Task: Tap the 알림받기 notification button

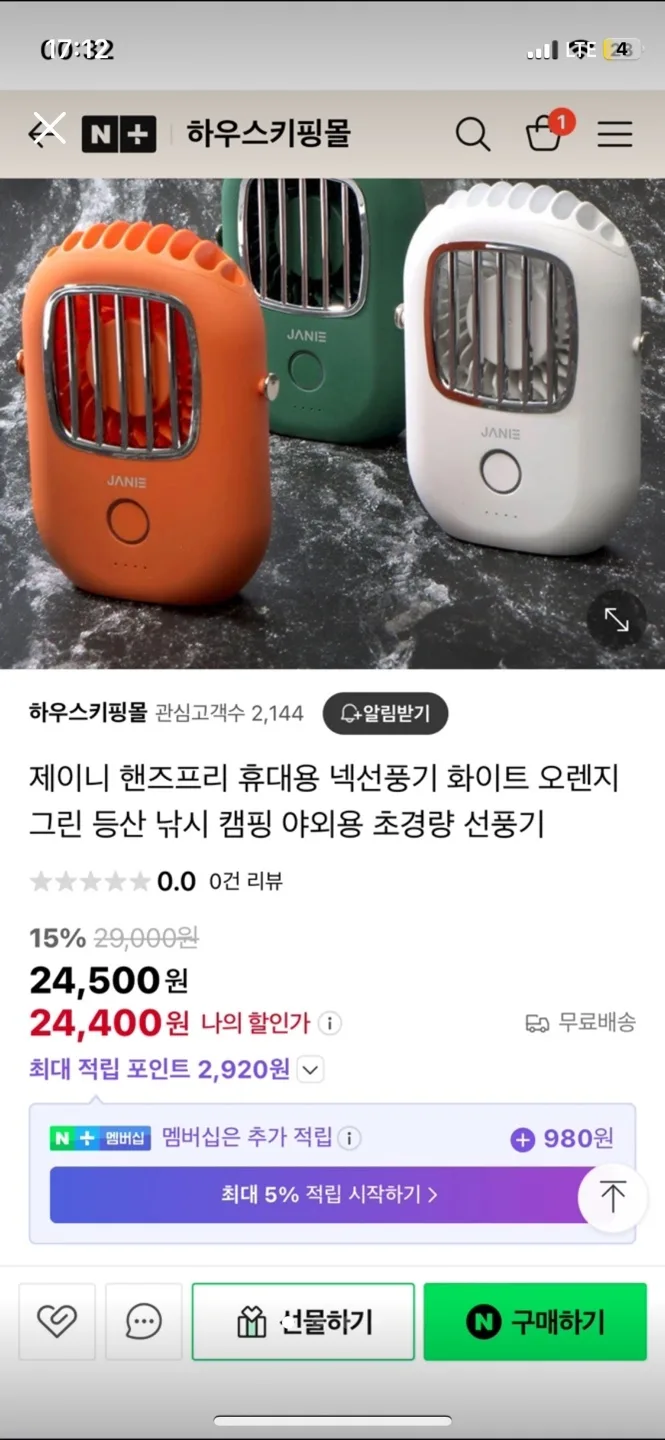Action: [385, 713]
